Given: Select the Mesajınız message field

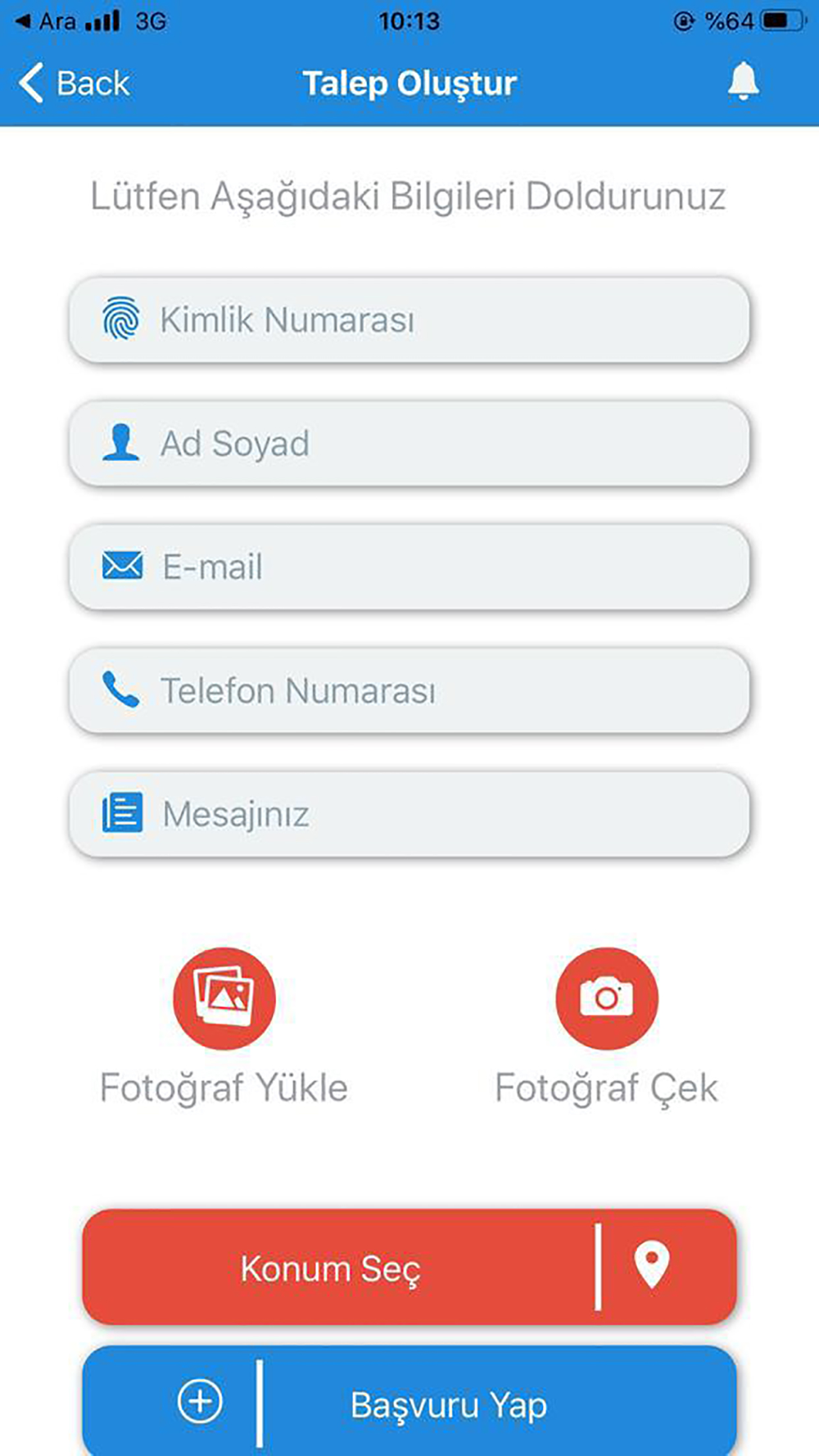Looking at the screenshot, I should point(409,815).
